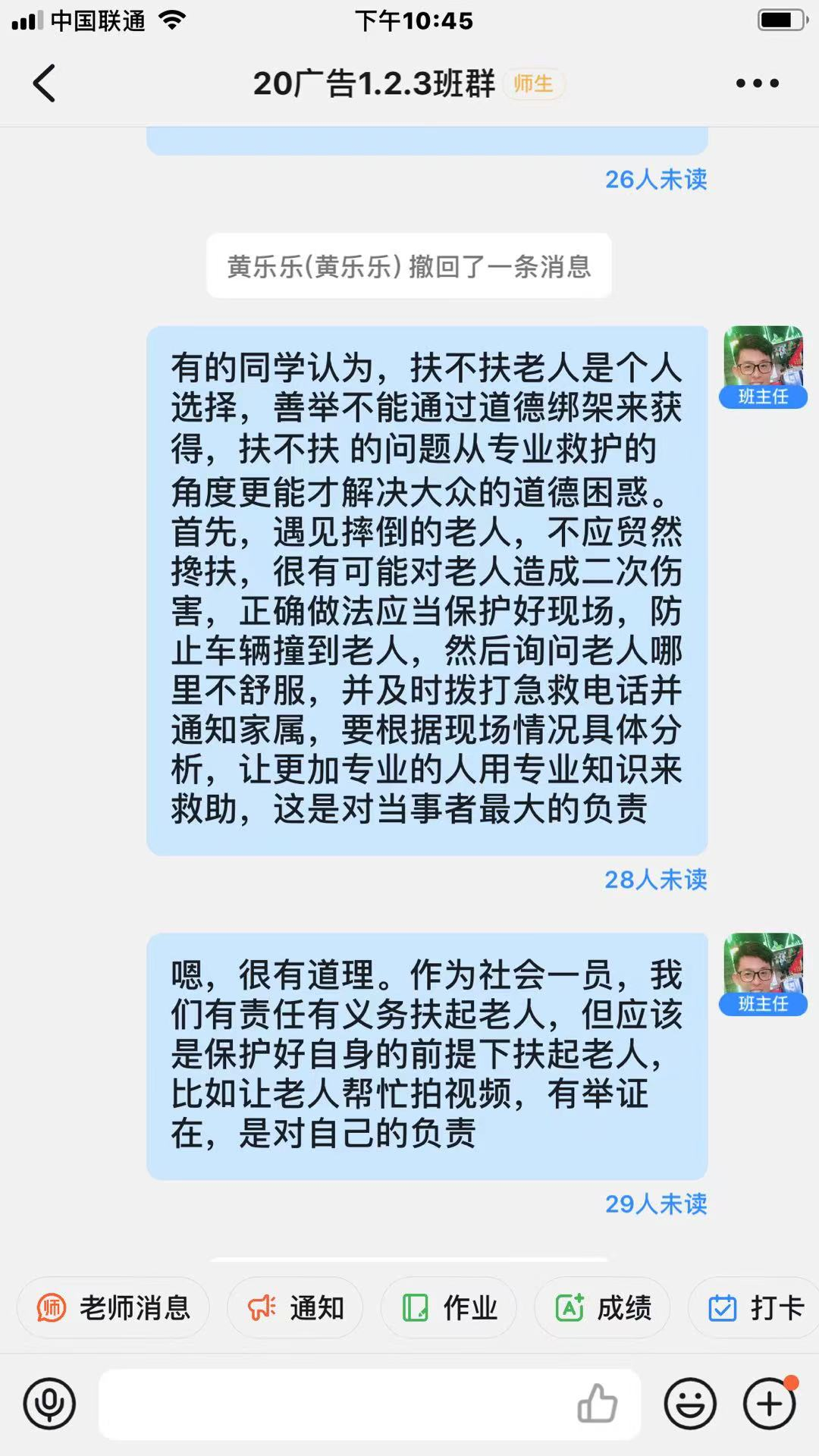View the 26人未读 unread list
Image resolution: width=819 pixels, height=1456 pixels.
(x=655, y=180)
